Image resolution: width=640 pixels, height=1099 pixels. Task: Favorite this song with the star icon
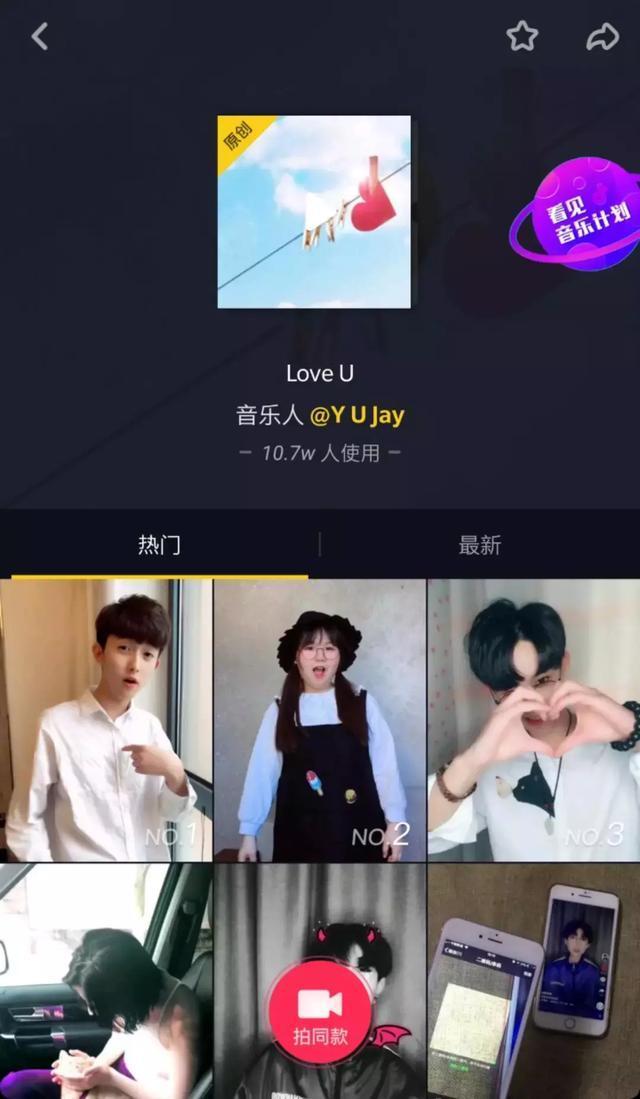(522, 38)
